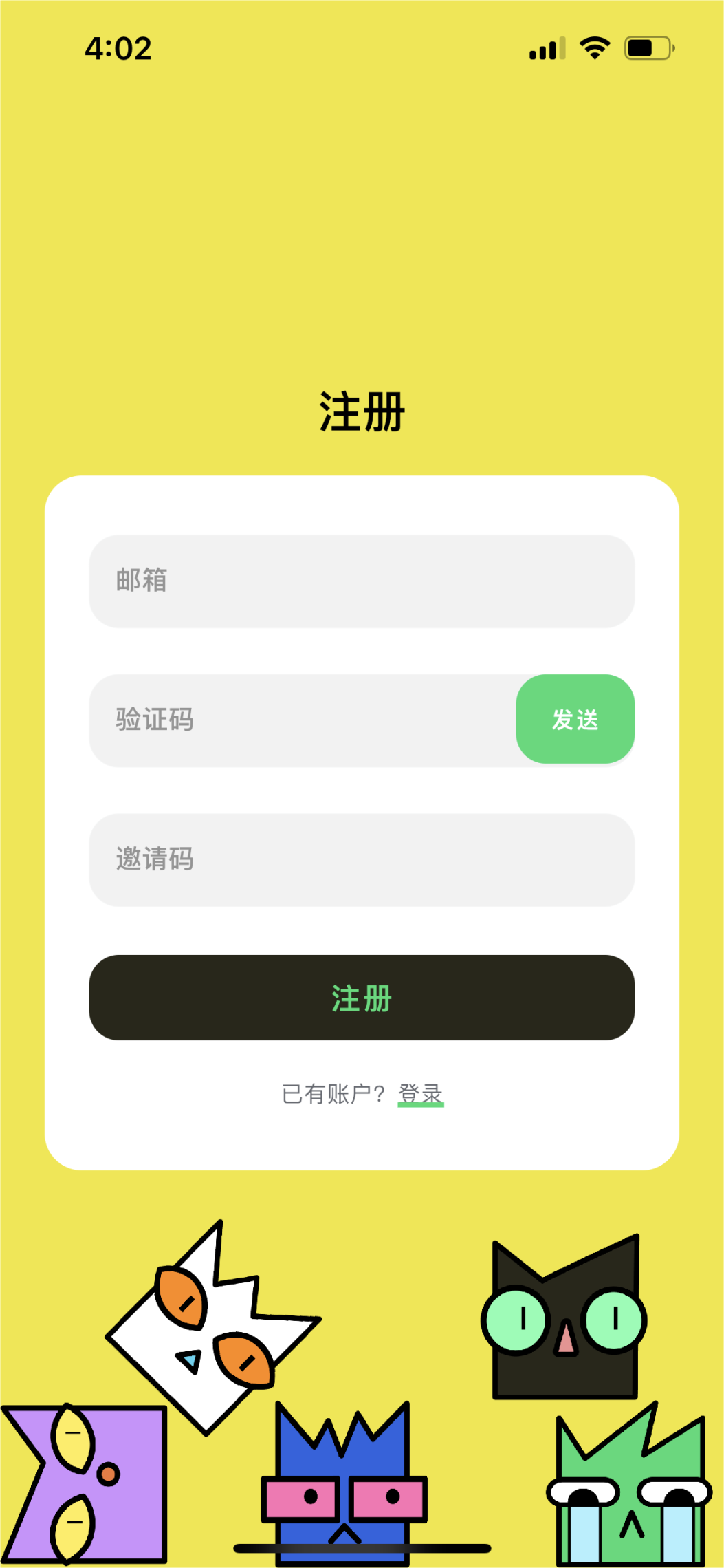Send verification code with 发送
Viewport: 724px width, 1568px height.
click(575, 720)
